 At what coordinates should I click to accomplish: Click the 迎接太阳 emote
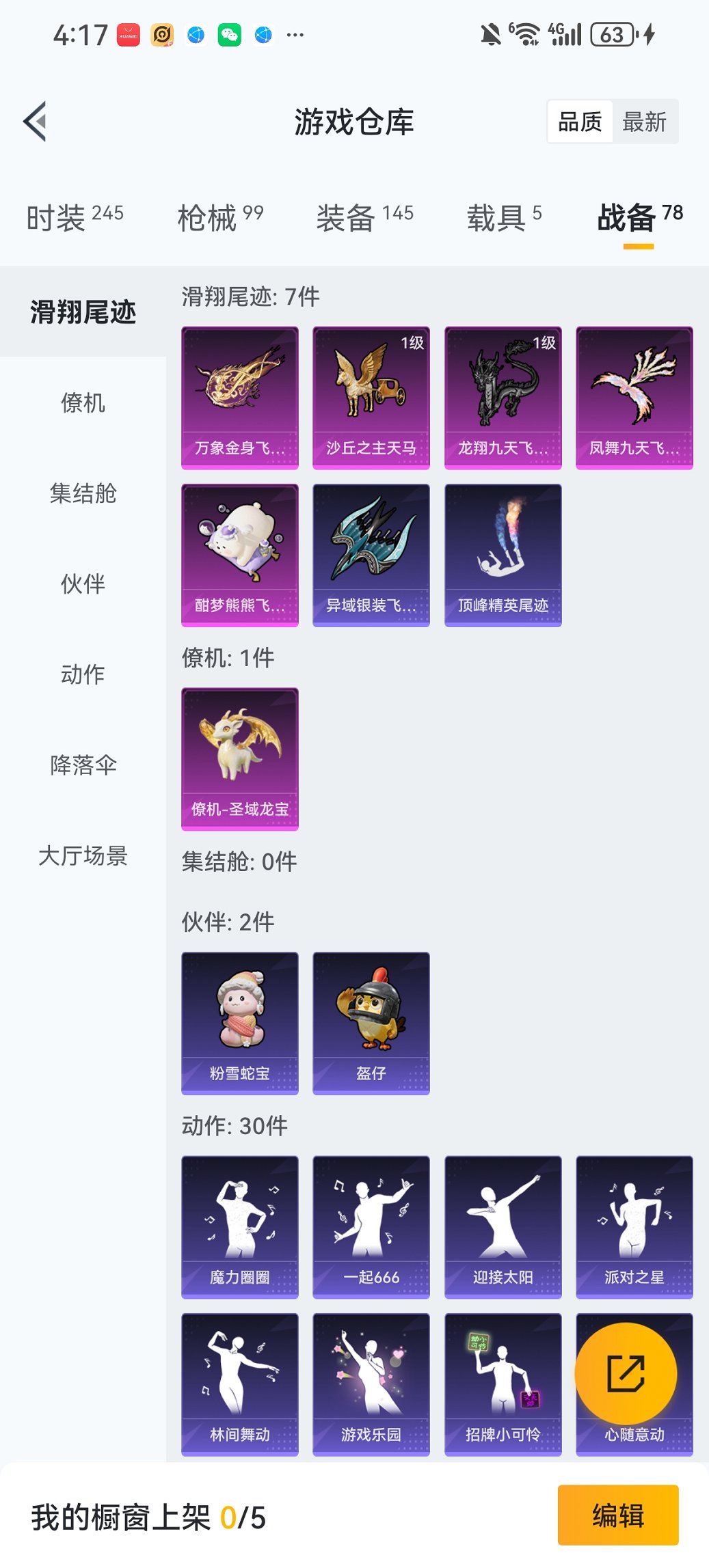click(503, 1226)
